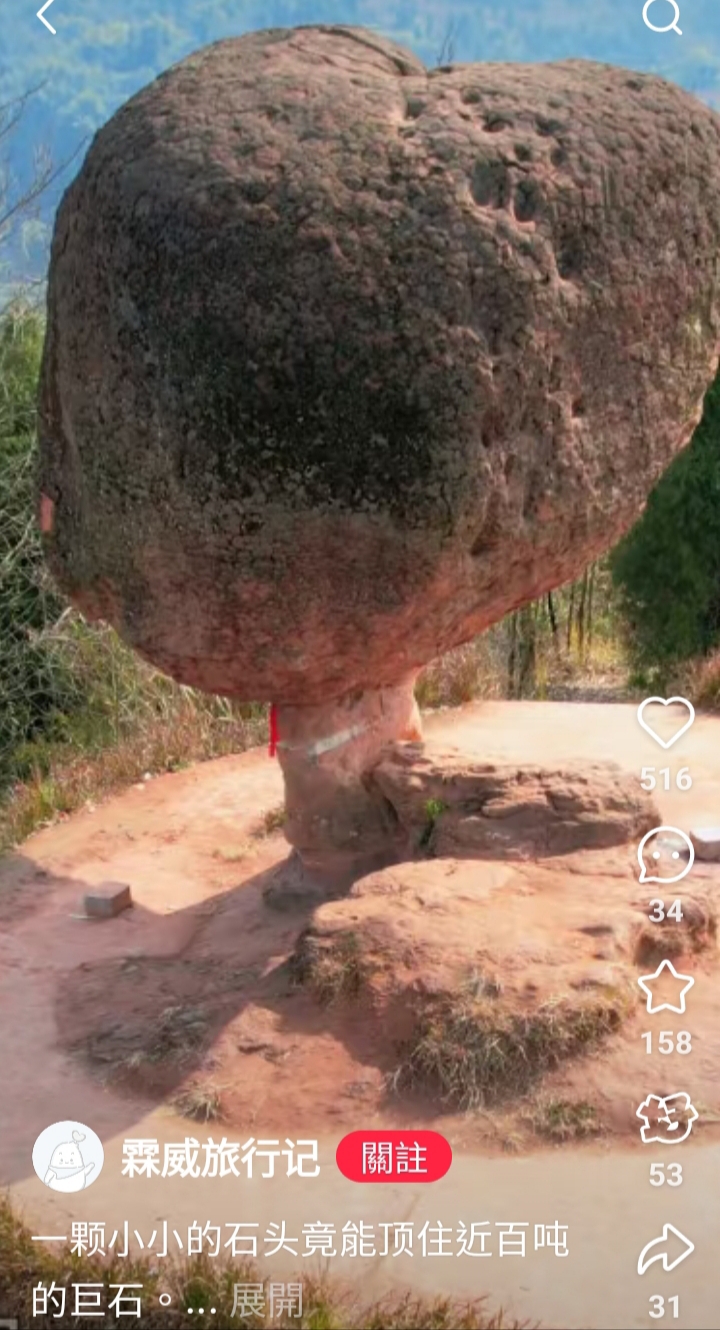Open the 霖威旅行记 username
This screenshot has height=1330, width=720.
click(x=220, y=1158)
